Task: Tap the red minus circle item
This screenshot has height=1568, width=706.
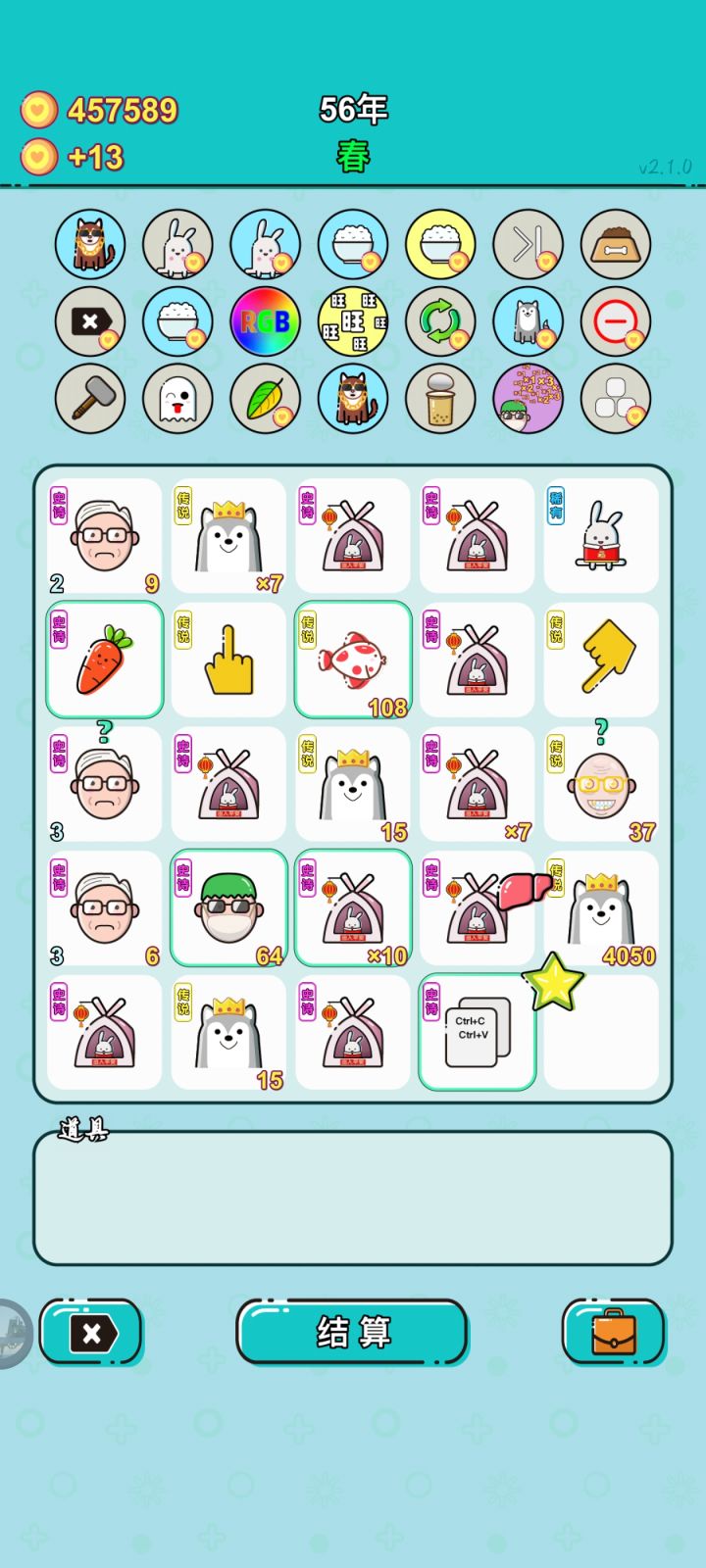Action: [615, 322]
